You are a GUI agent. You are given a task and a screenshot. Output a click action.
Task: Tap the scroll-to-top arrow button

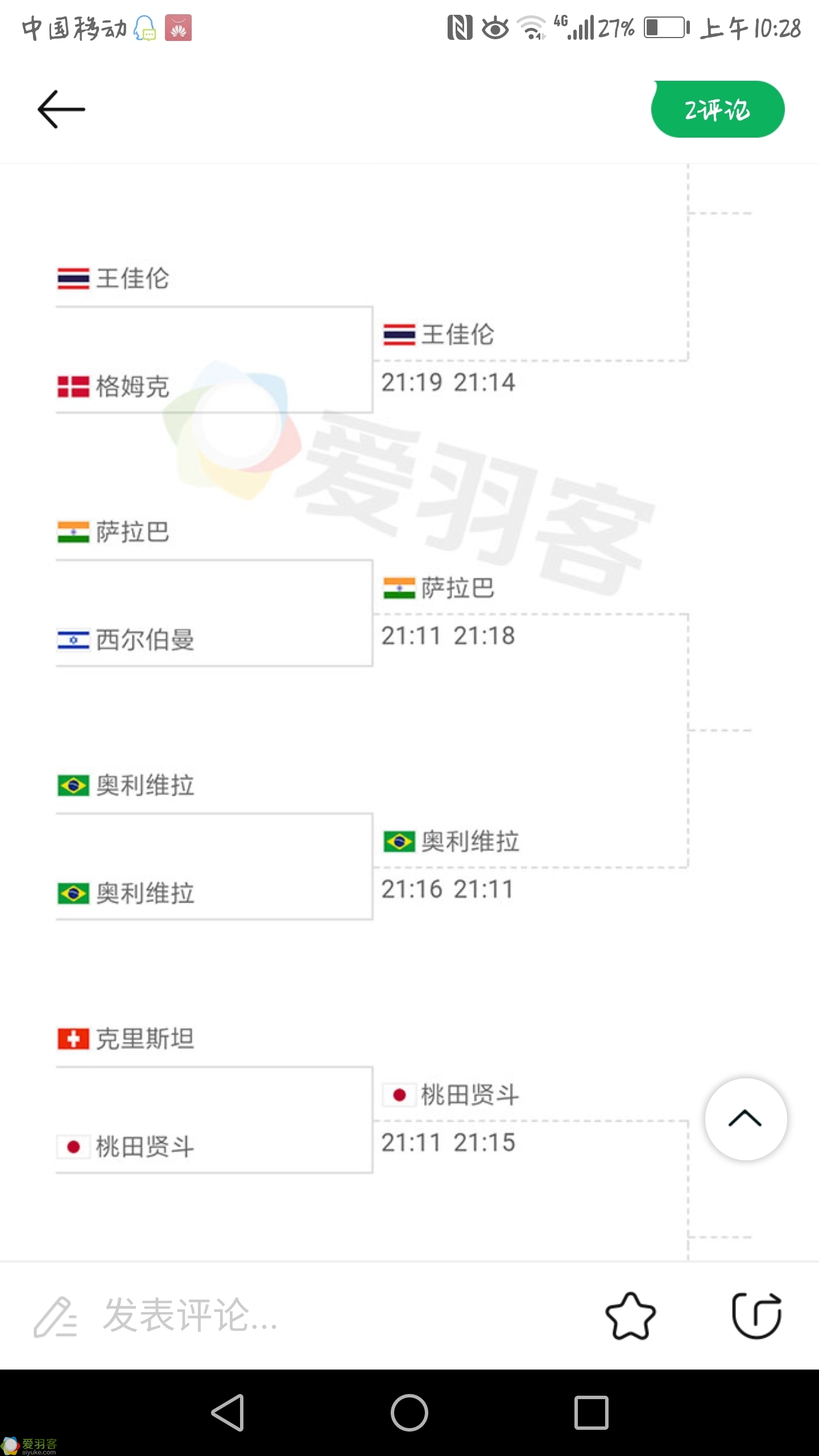[x=746, y=1119]
